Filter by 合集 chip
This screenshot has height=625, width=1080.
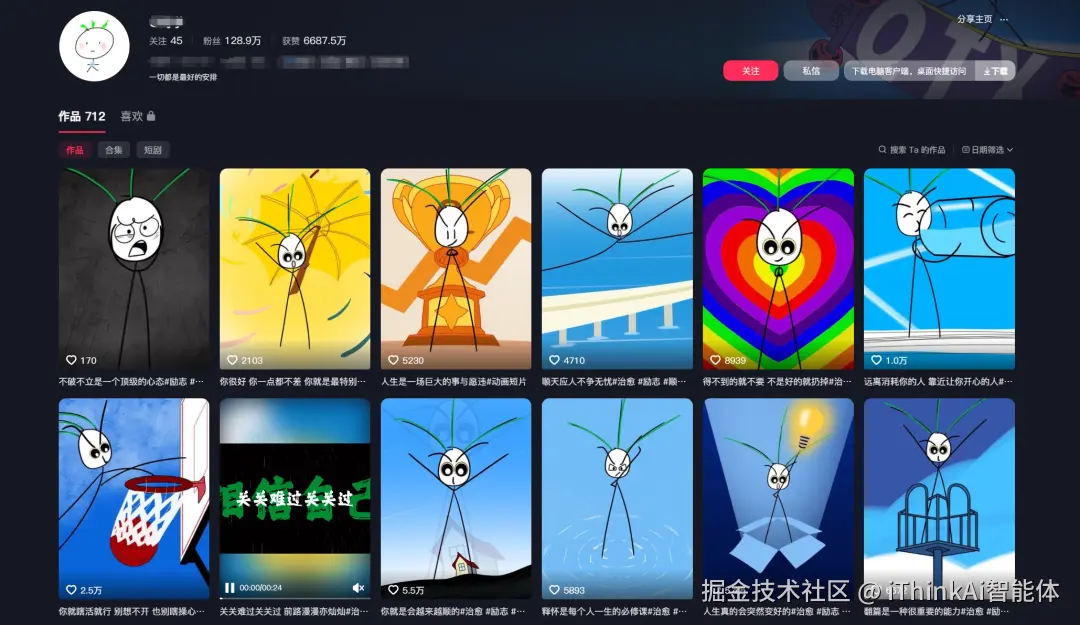[113, 150]
